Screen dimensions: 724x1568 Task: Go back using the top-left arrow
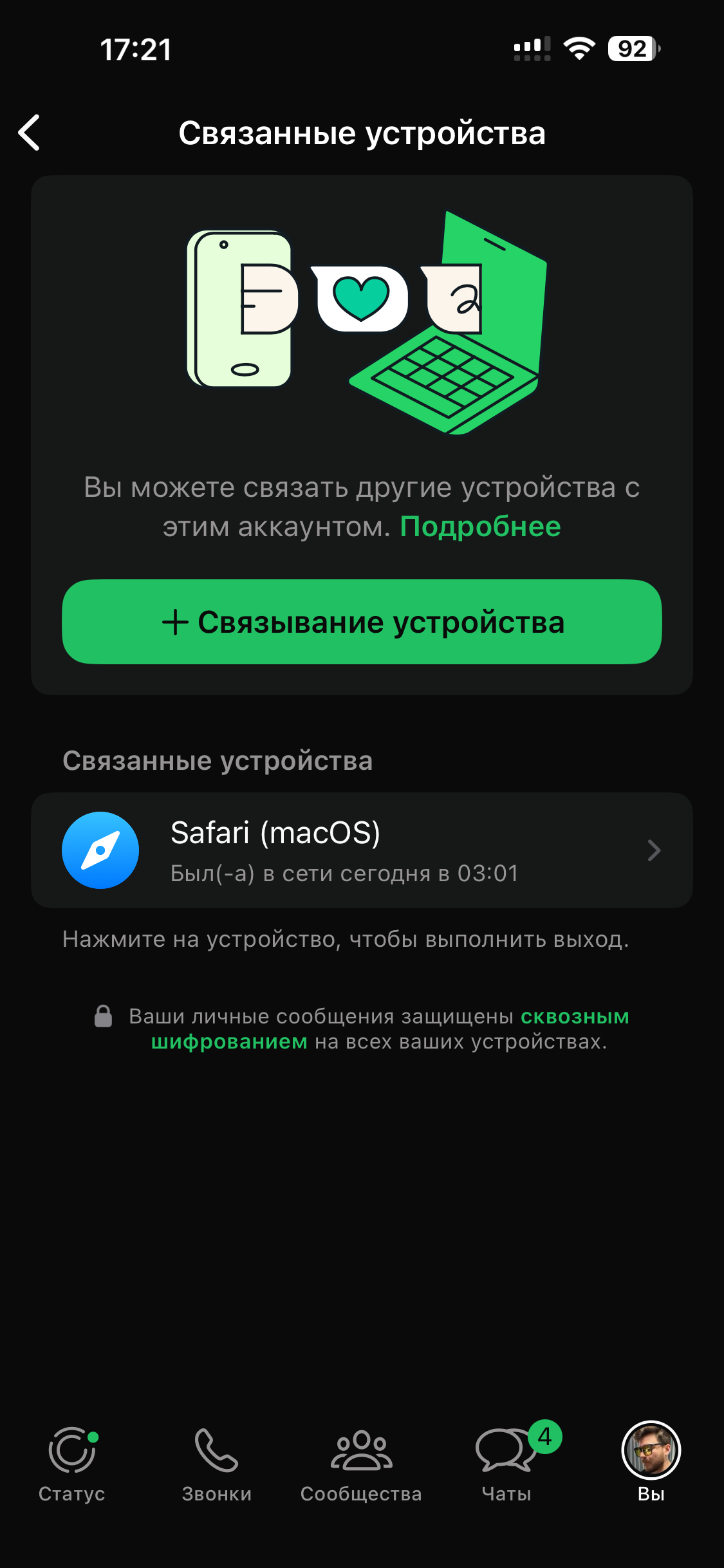30,133
